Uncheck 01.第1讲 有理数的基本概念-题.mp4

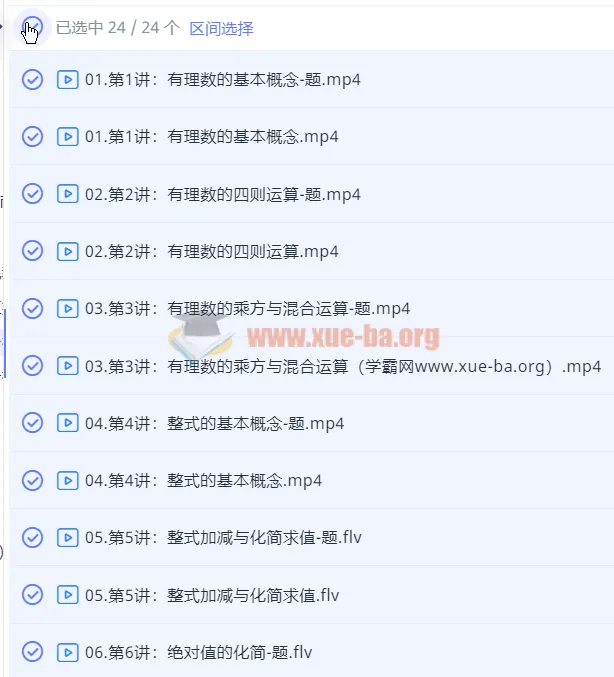pos(32,79)
